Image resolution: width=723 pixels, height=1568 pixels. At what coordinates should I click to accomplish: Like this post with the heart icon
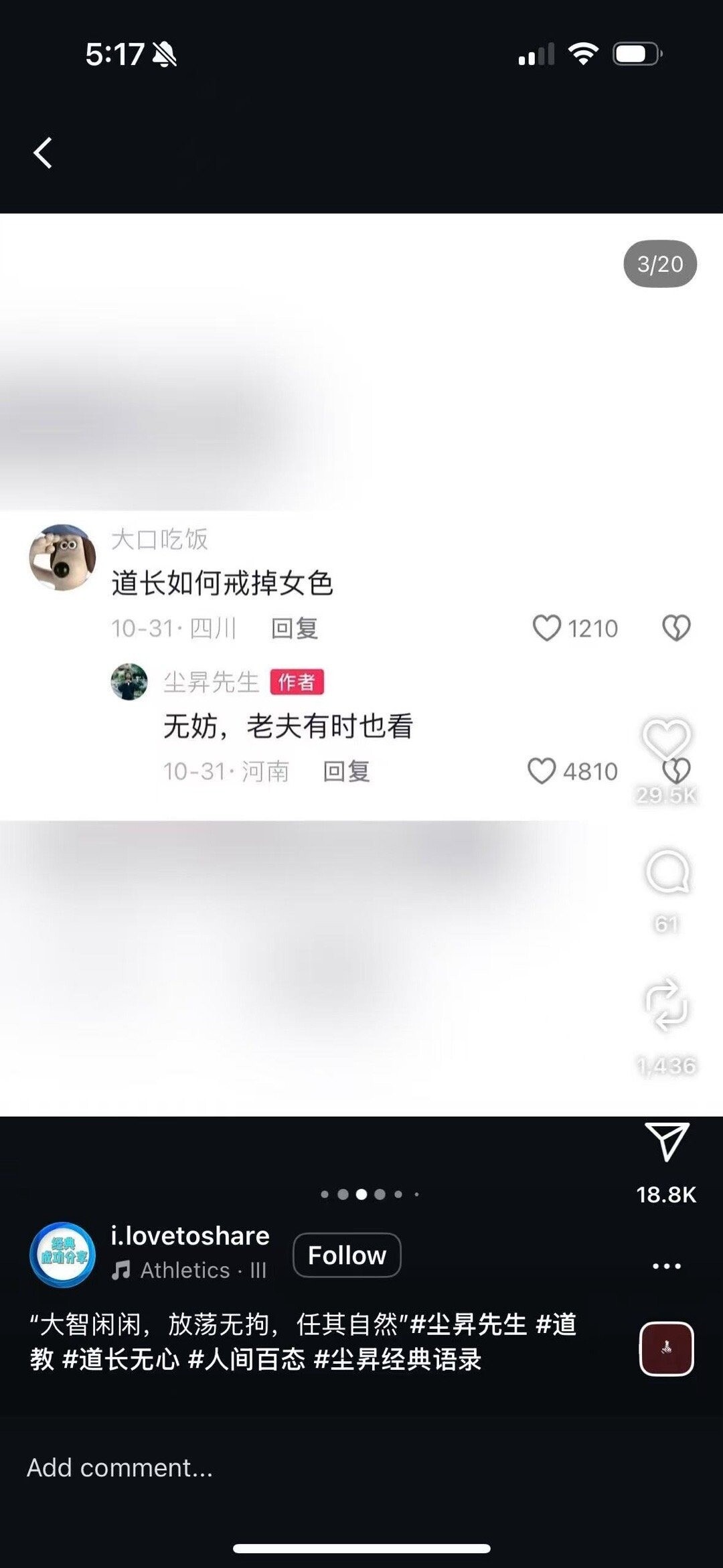pyautogui.click(x=666, y=739)
